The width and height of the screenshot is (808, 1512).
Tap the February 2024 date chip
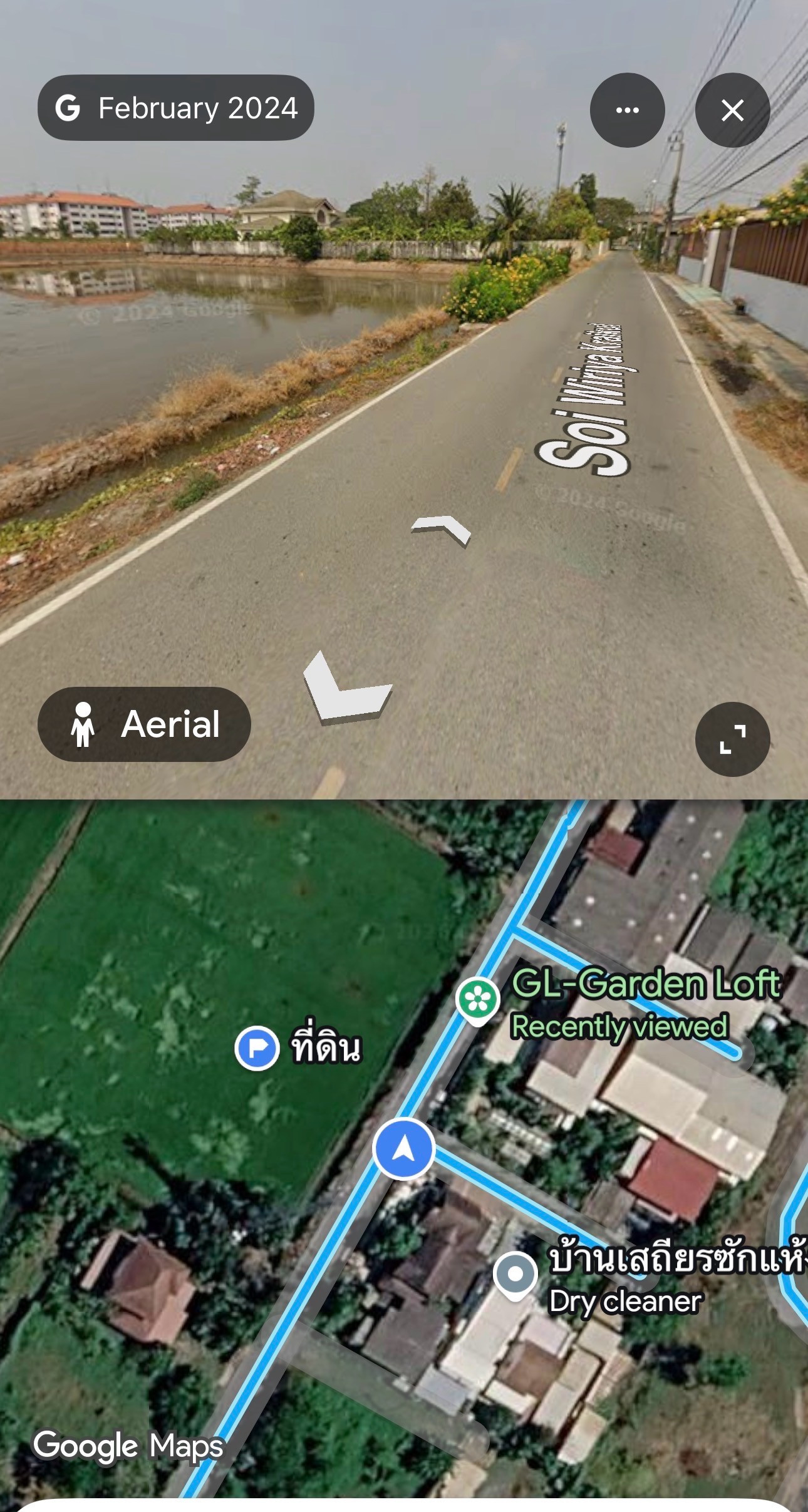click(175, 108)
